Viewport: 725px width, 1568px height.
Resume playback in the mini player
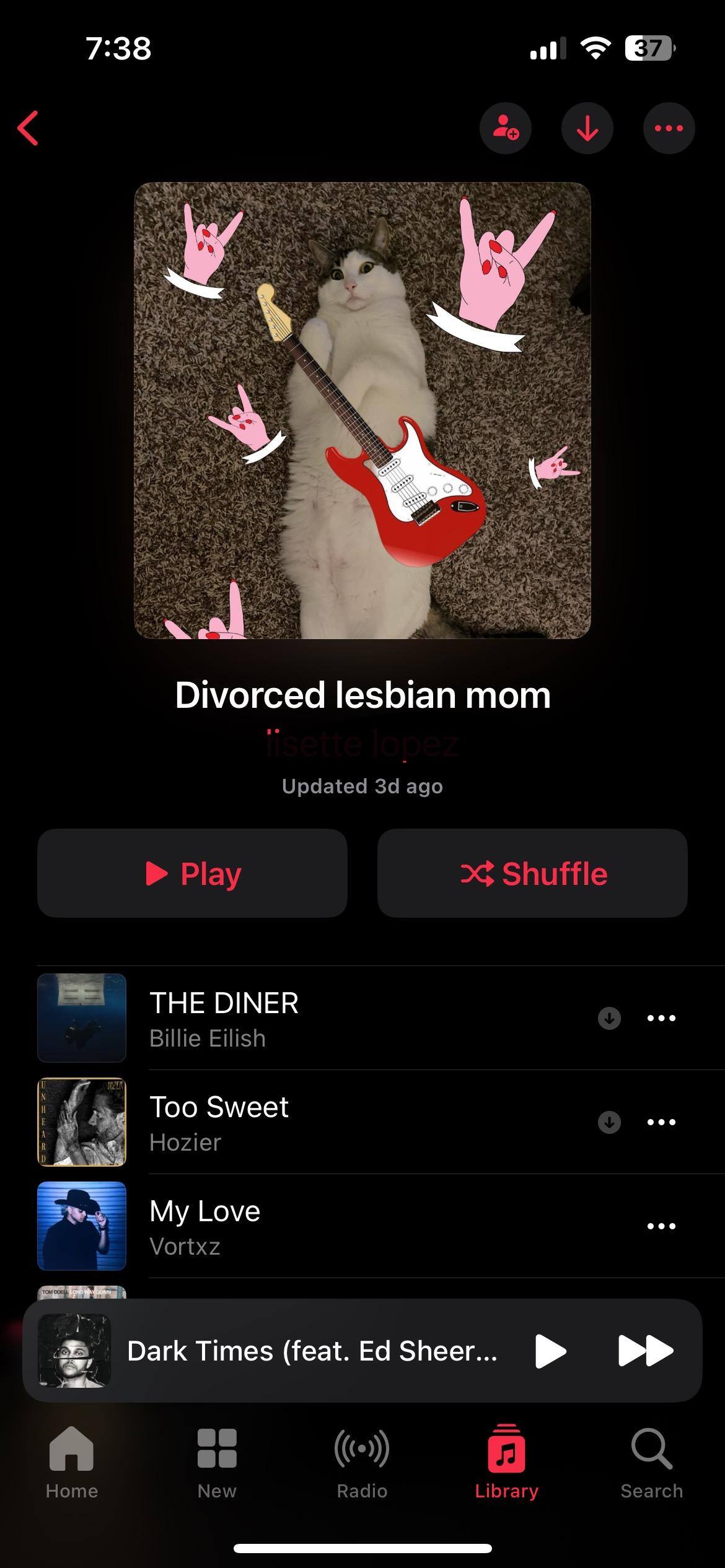(551, 1351)
